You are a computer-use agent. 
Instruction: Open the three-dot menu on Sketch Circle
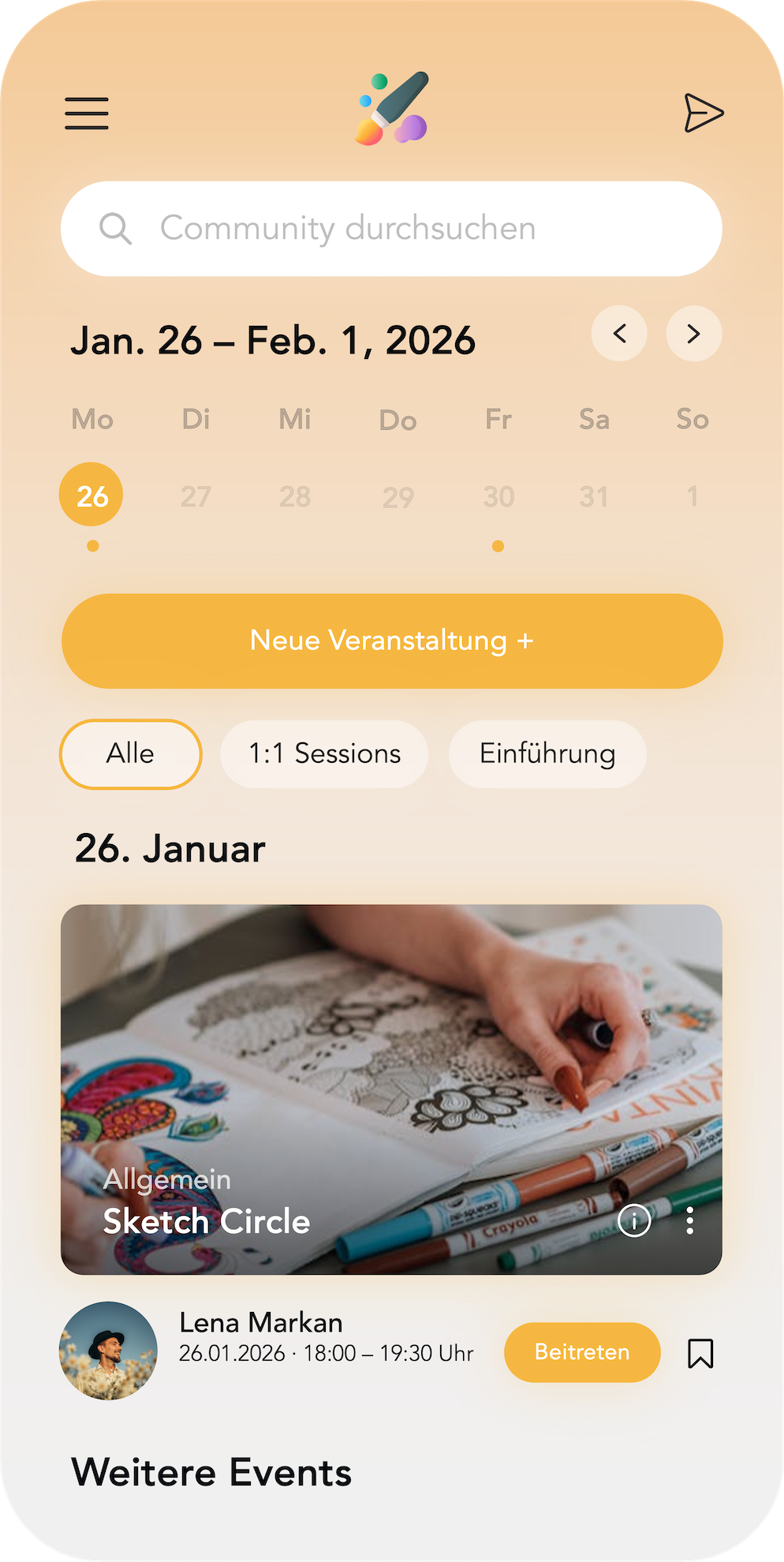coord(690,1220)
